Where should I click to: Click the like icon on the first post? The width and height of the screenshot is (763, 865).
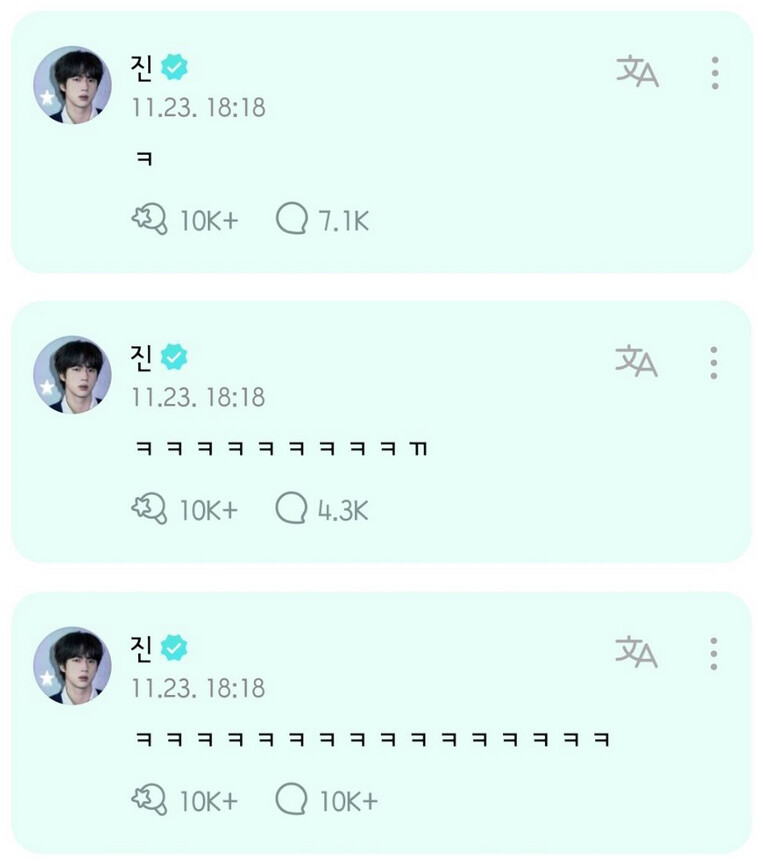[x=151, y=218]
